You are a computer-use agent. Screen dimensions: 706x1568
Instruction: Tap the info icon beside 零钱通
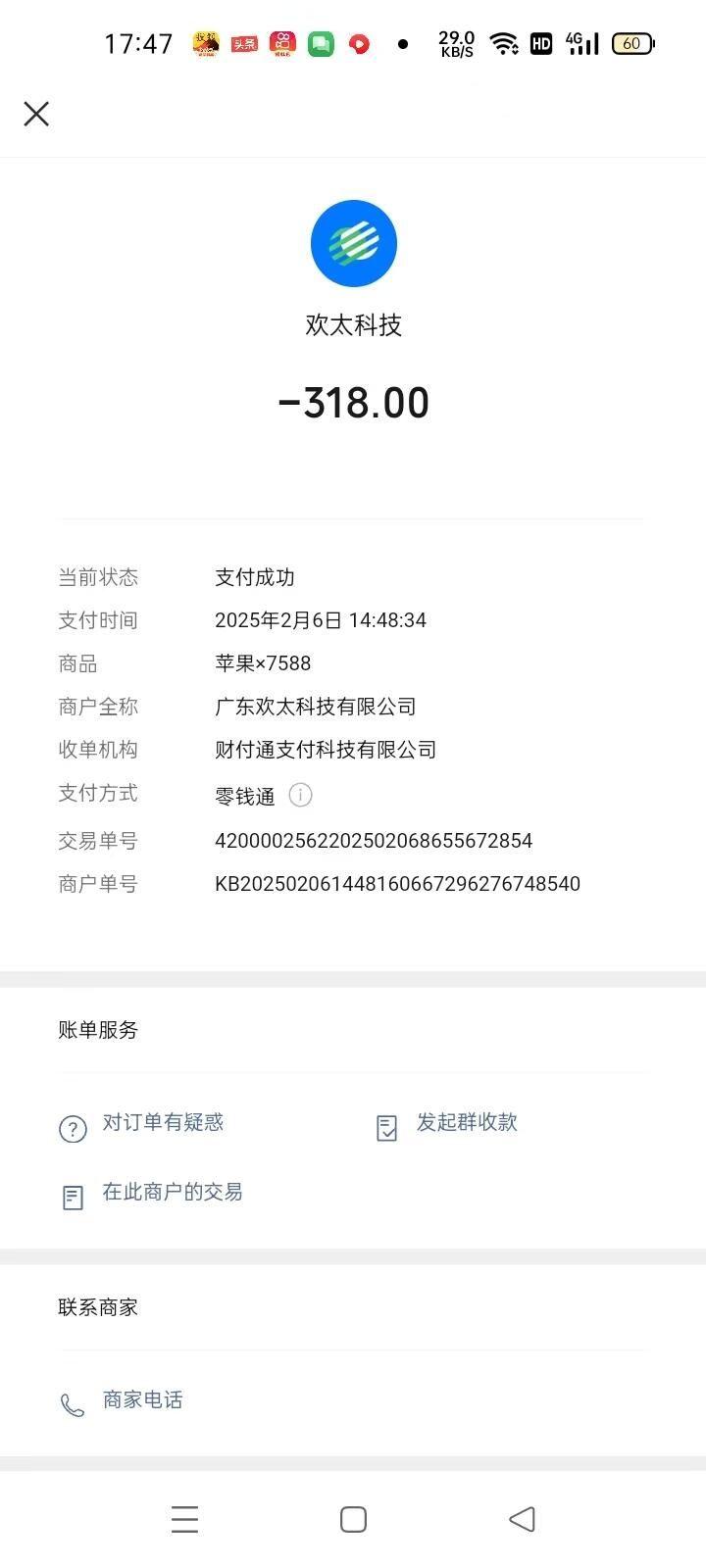pyautogui.click(x=300, y=795)
